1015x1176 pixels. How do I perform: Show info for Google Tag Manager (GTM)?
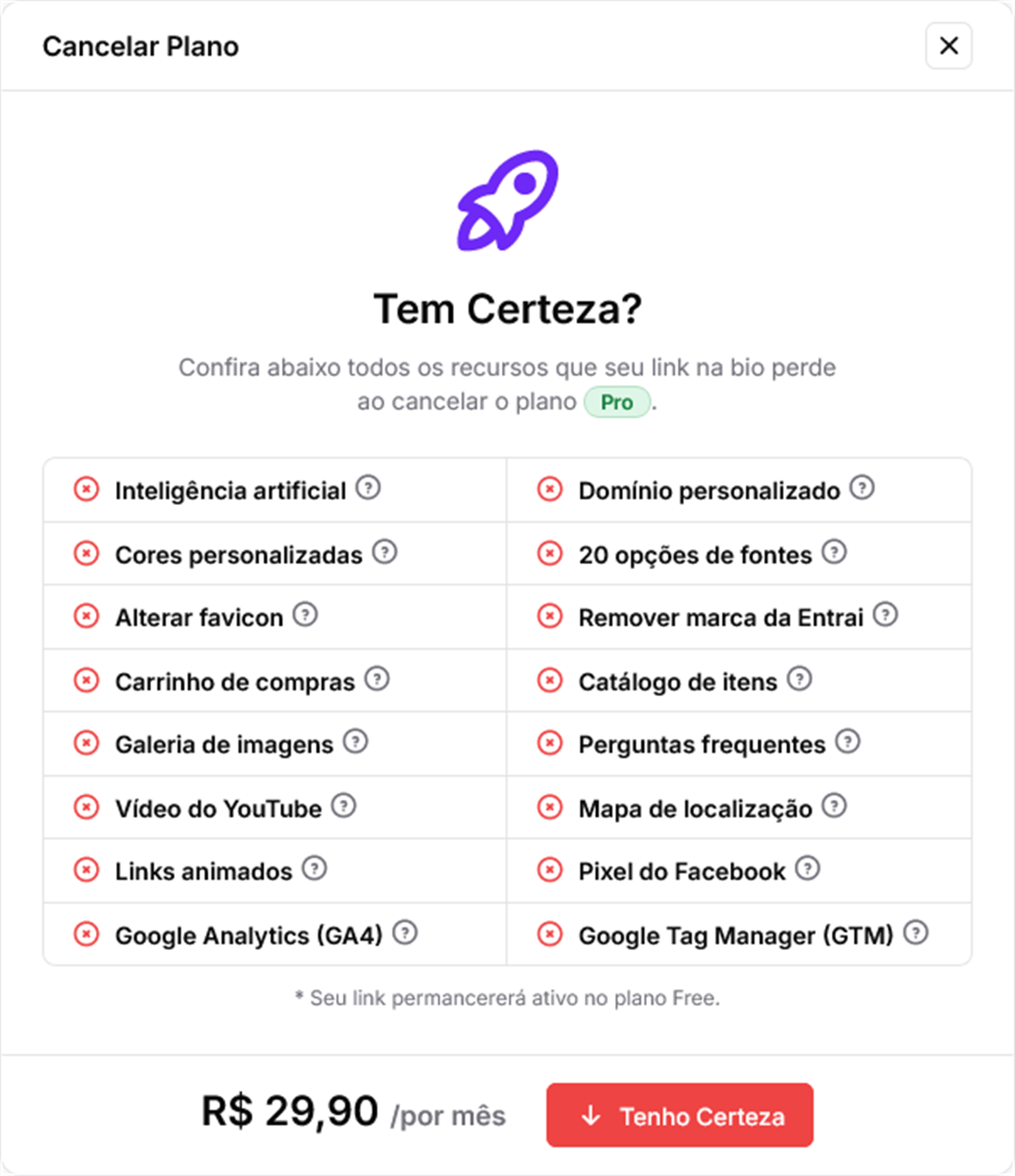[x=915, y=933]
